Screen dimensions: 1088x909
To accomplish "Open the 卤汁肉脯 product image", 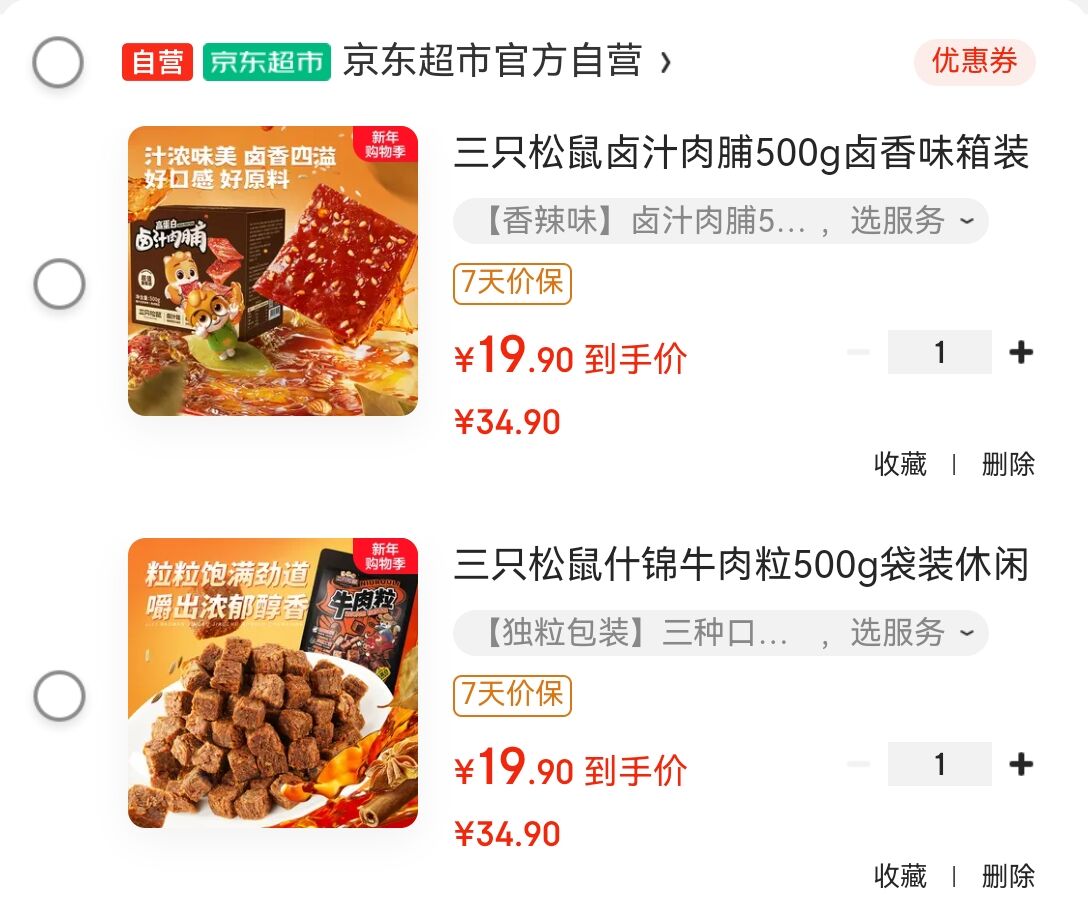I will tap(273, 271).
